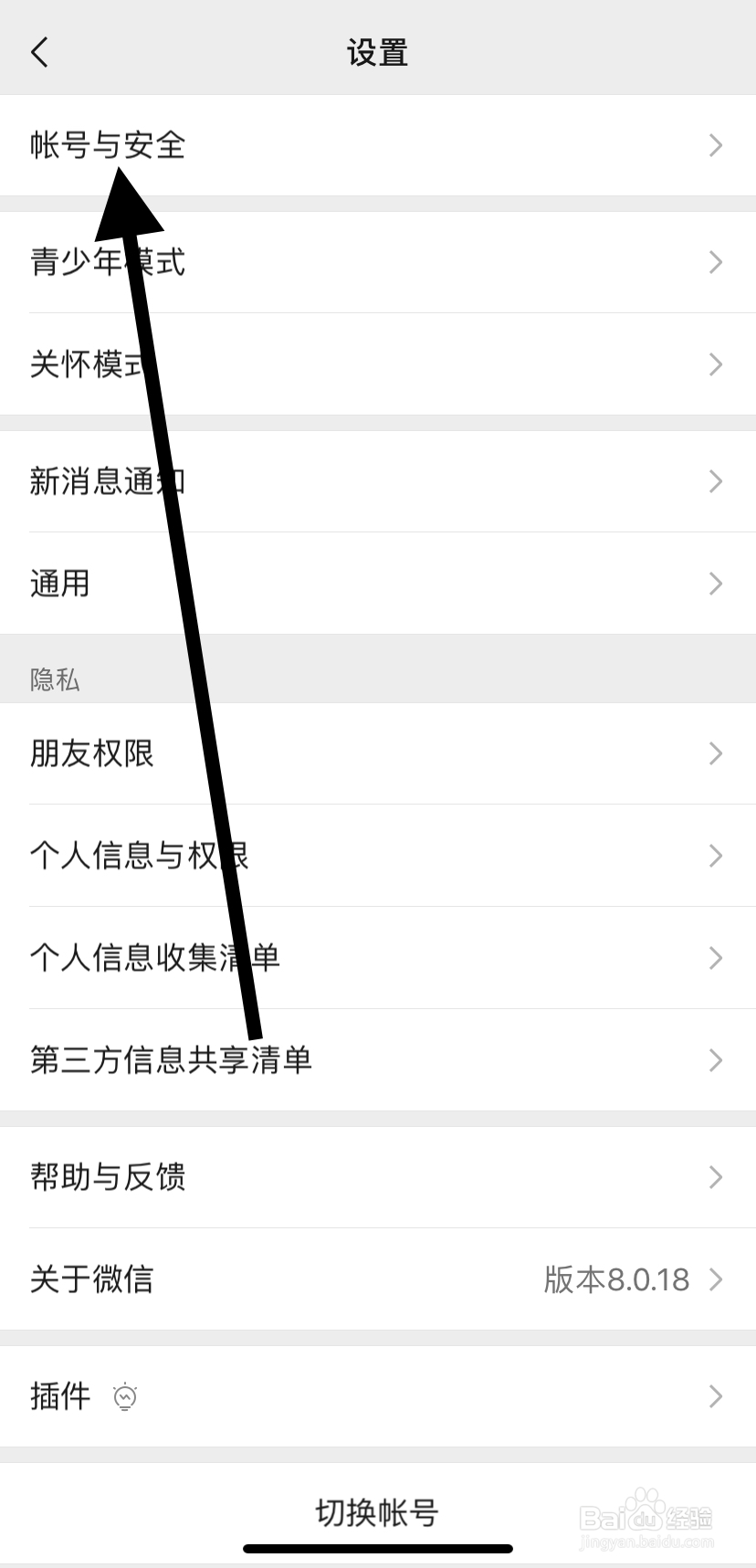
Task: Open the 插件 plugins page
Action: (60, 1395)
